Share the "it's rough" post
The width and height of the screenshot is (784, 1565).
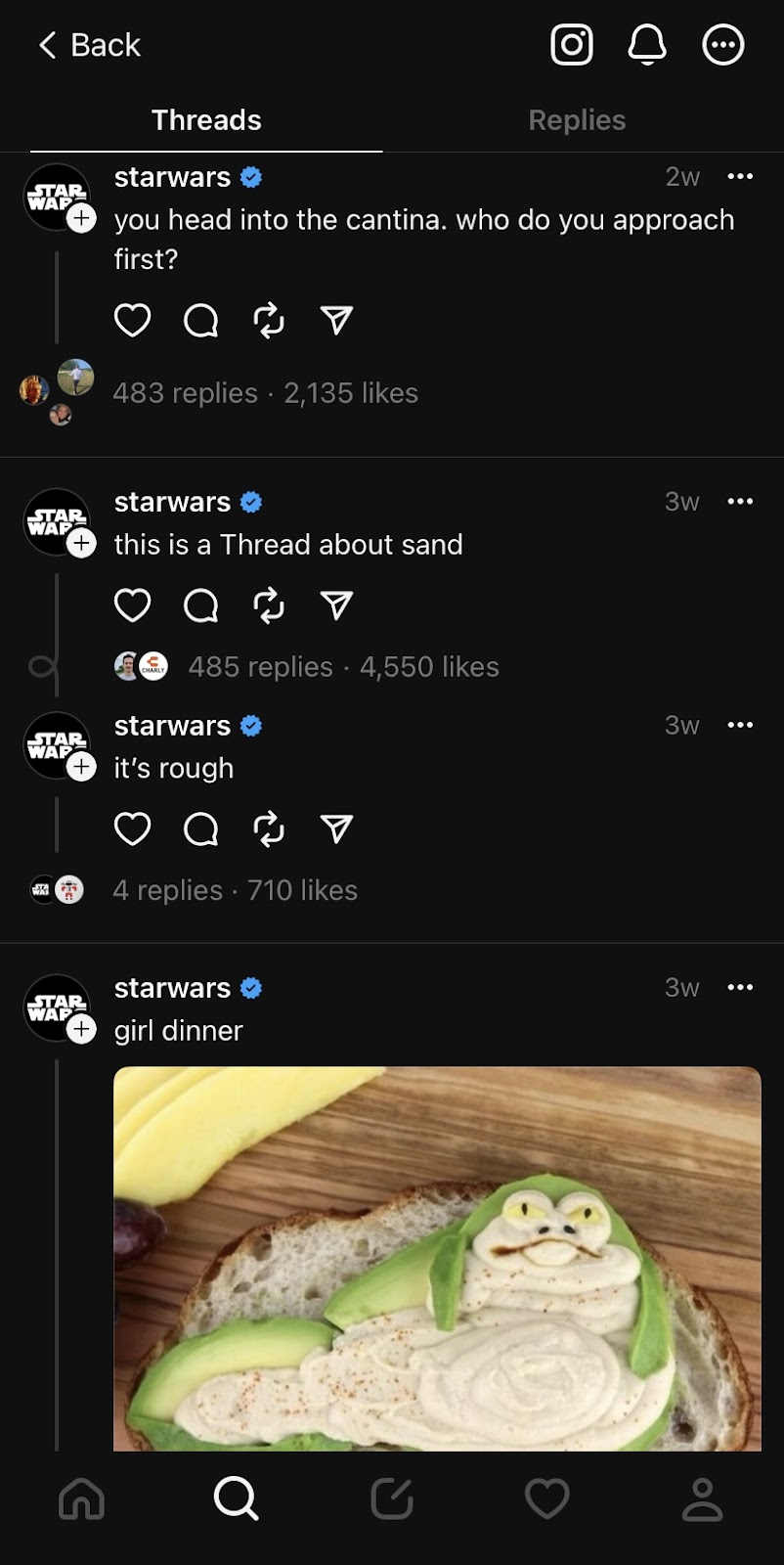point(336,829)
